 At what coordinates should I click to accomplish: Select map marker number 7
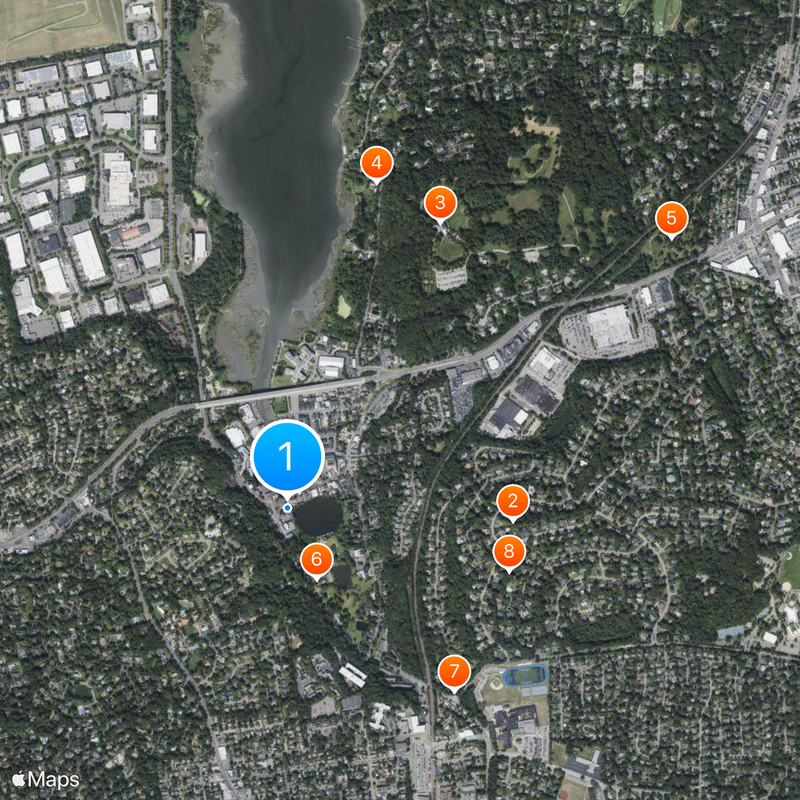[x=454, y=670]
